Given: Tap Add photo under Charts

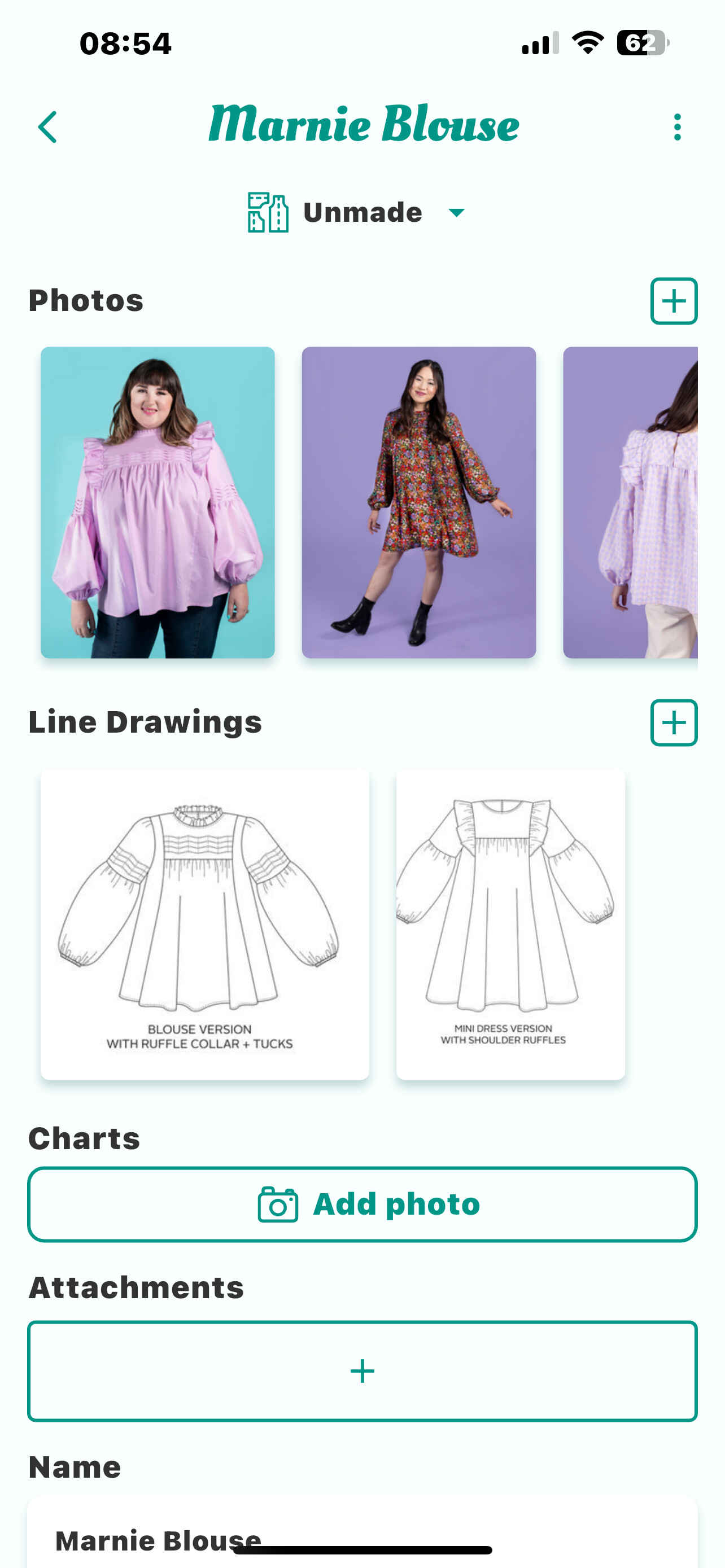Looking at the screenshot, I should [x=362, y=1204].
